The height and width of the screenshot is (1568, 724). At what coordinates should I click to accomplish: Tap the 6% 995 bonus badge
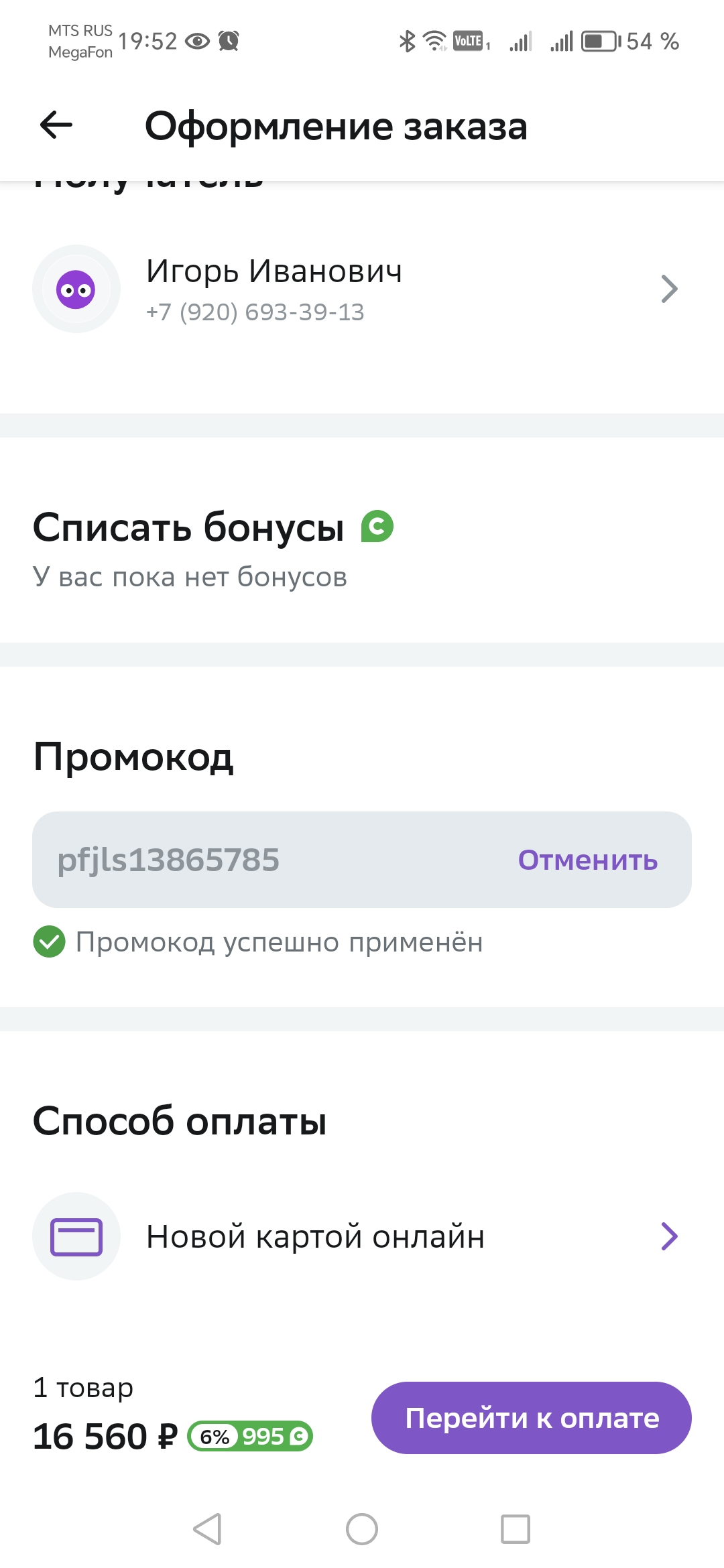coord(250,1436)
